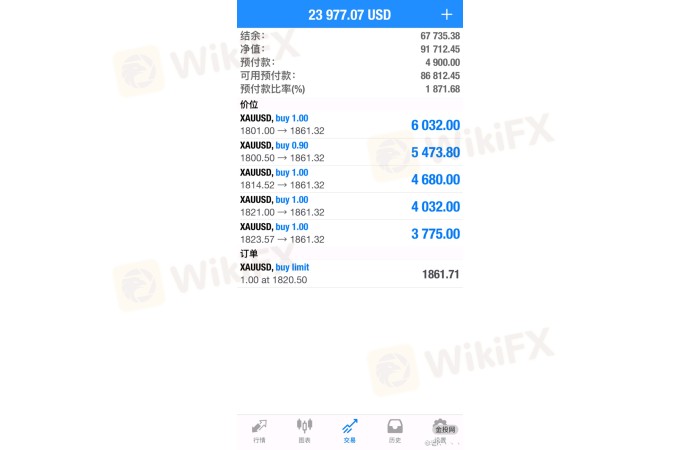
Task: Open XAUUSD position opened at 1814.52
Action: [349, 179]
